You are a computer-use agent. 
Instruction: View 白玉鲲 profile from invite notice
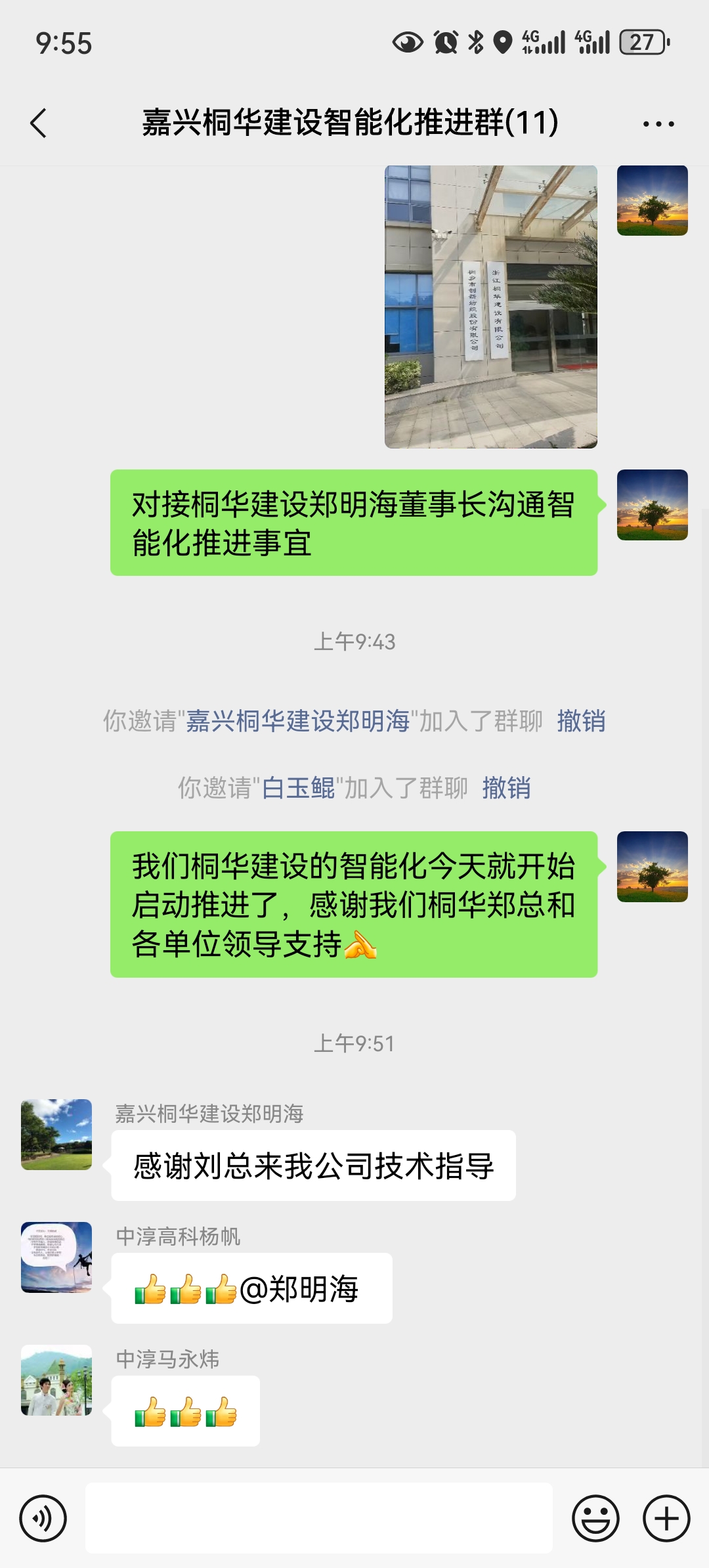click(x=299, y=788)
